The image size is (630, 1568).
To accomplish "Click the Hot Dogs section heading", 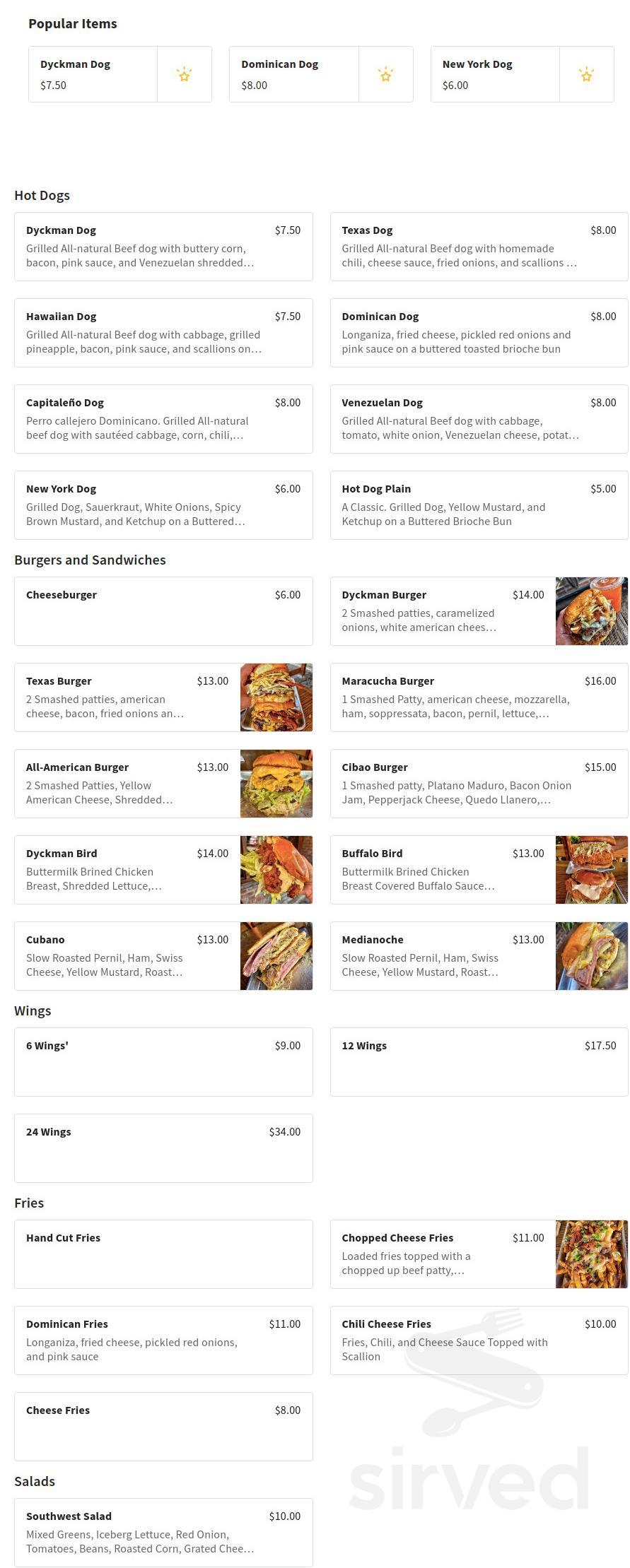I will (x=42, y=195).
